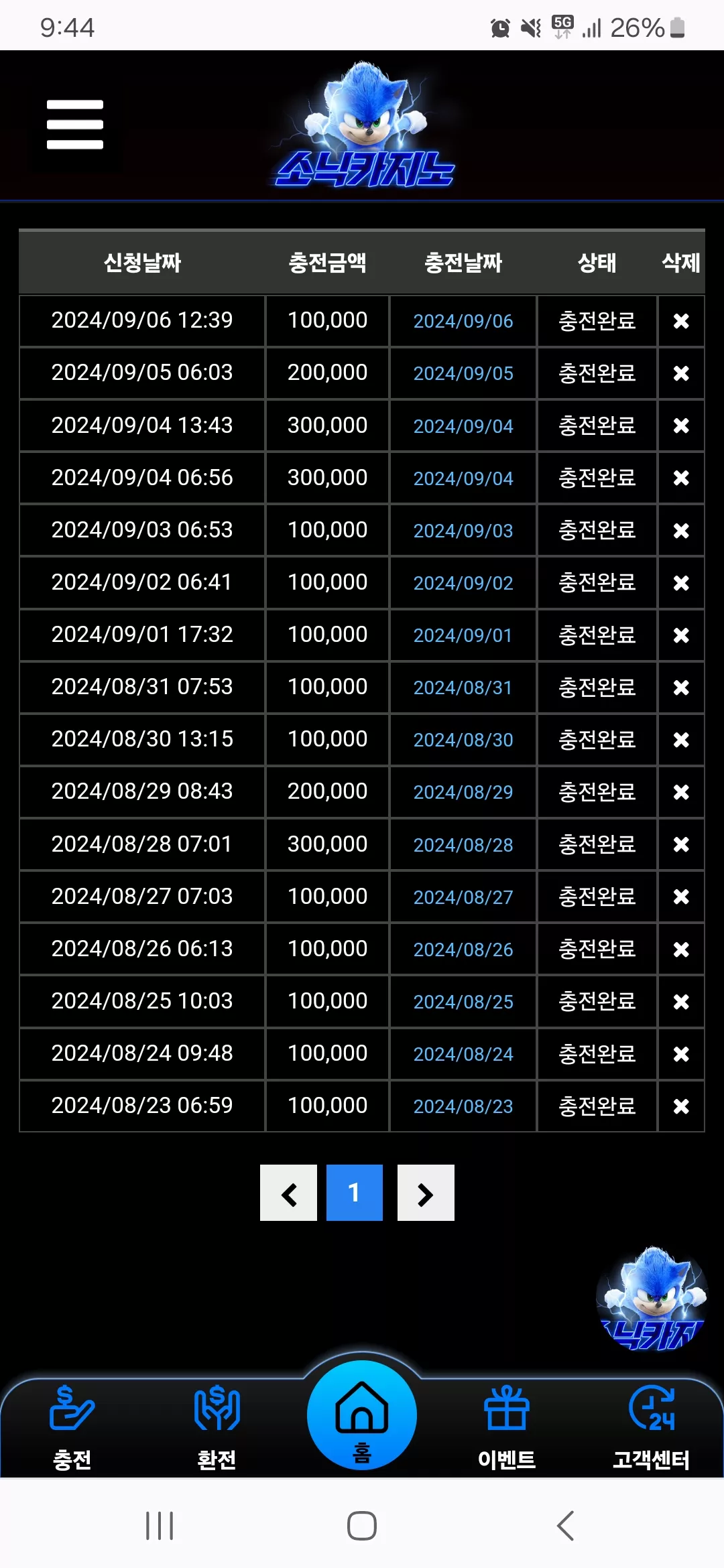Open the hamburger menu
724x1568 pixels.
pos(75,125)
